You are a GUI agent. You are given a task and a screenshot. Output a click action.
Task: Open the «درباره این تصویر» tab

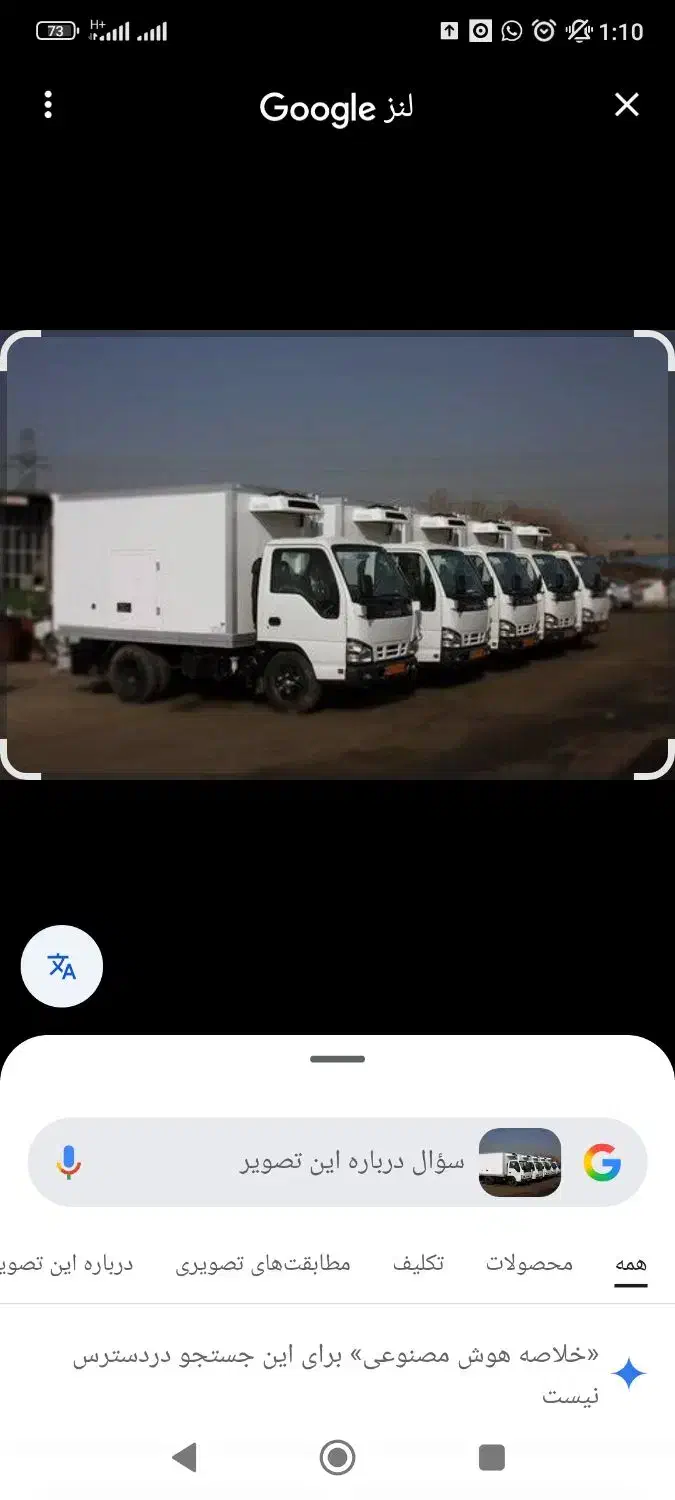point(68,1264)
